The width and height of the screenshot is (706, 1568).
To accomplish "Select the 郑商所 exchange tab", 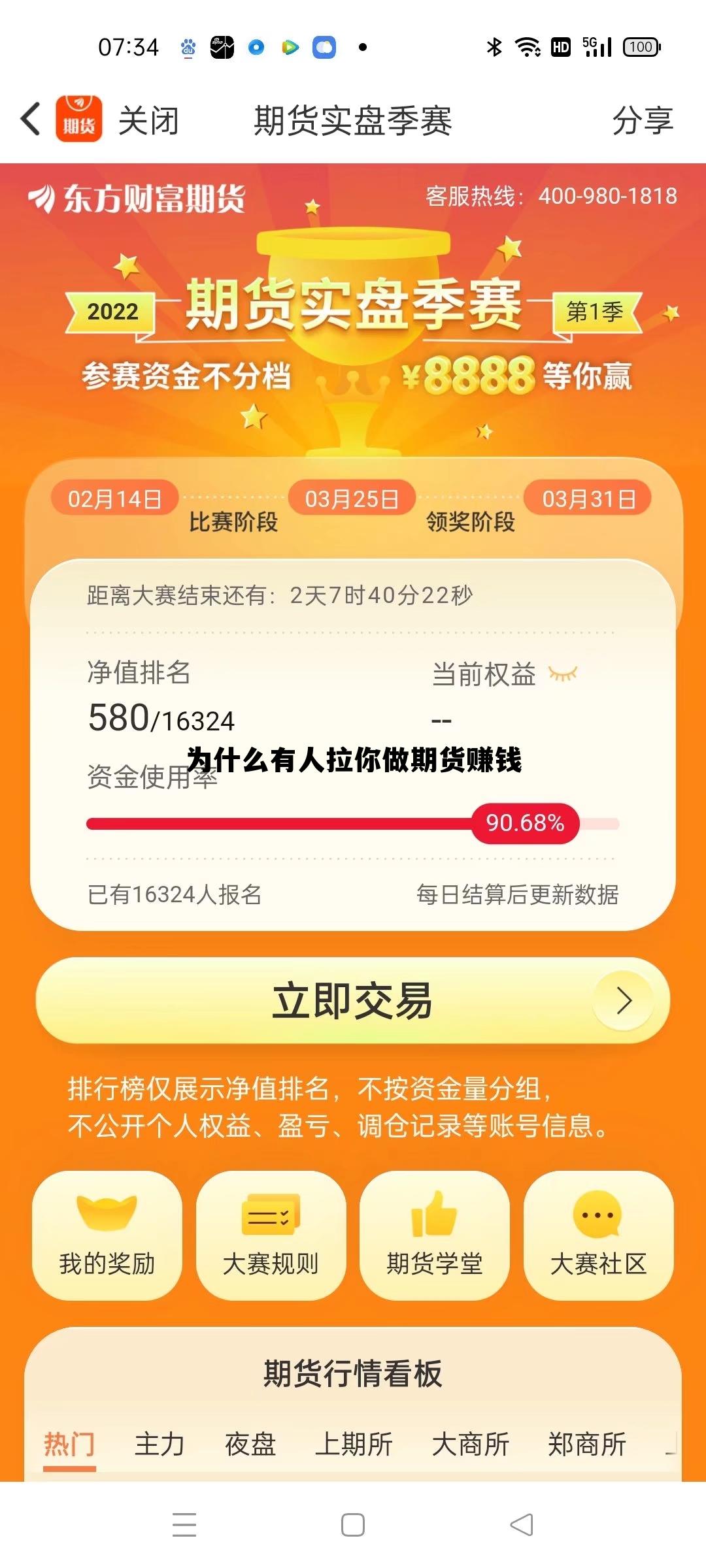I will pos(587,1445).
